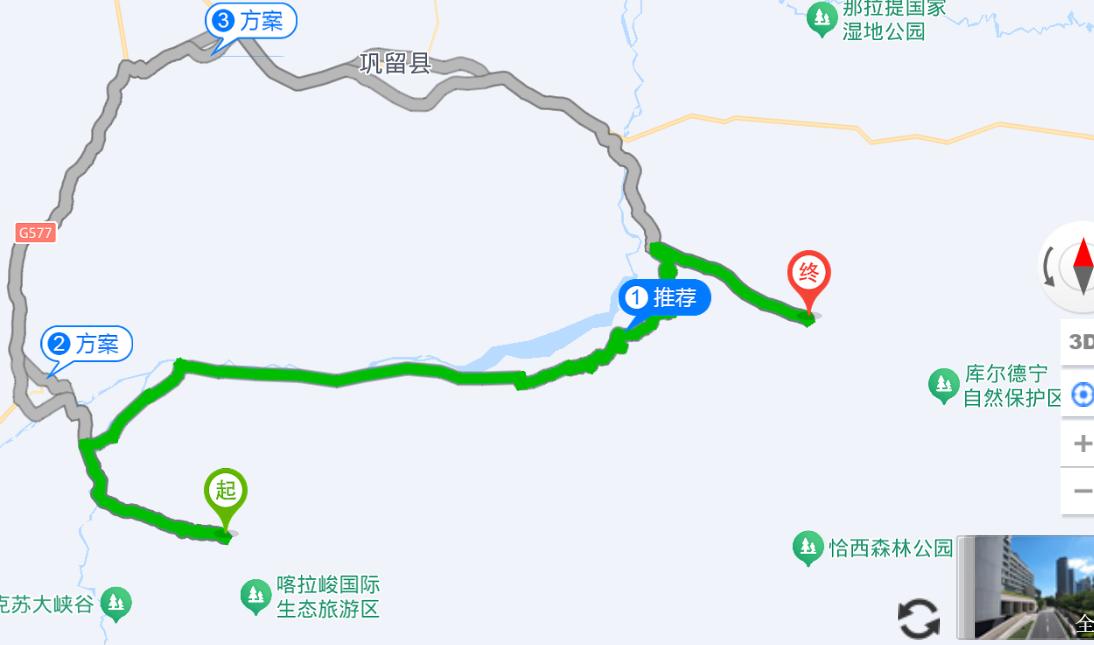Select the recommended route bubble 推荐

(664, 298)
